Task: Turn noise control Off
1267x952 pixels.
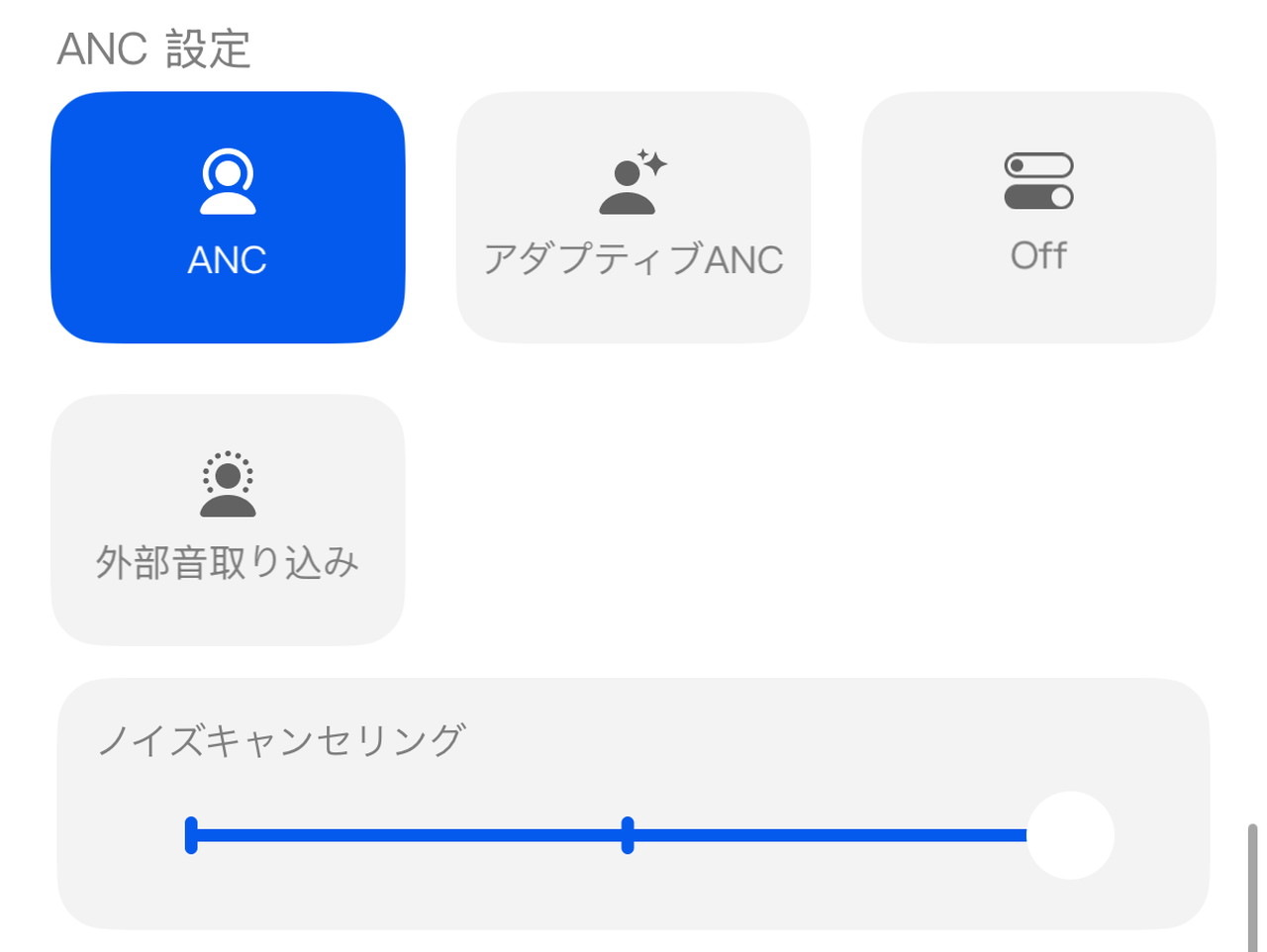Action: click(x=1038, y=218)
